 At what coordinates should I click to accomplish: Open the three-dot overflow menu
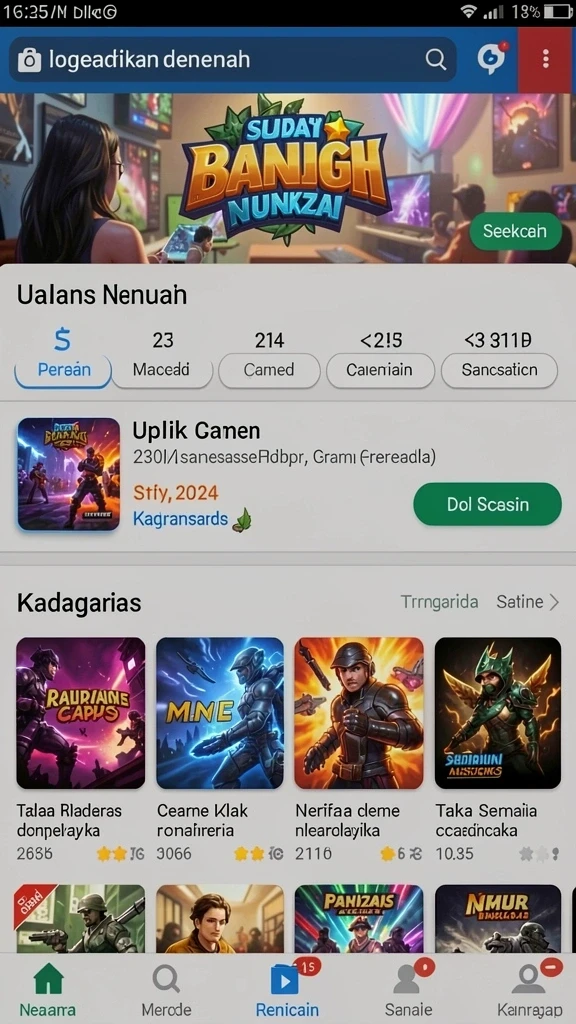(545, 59)
